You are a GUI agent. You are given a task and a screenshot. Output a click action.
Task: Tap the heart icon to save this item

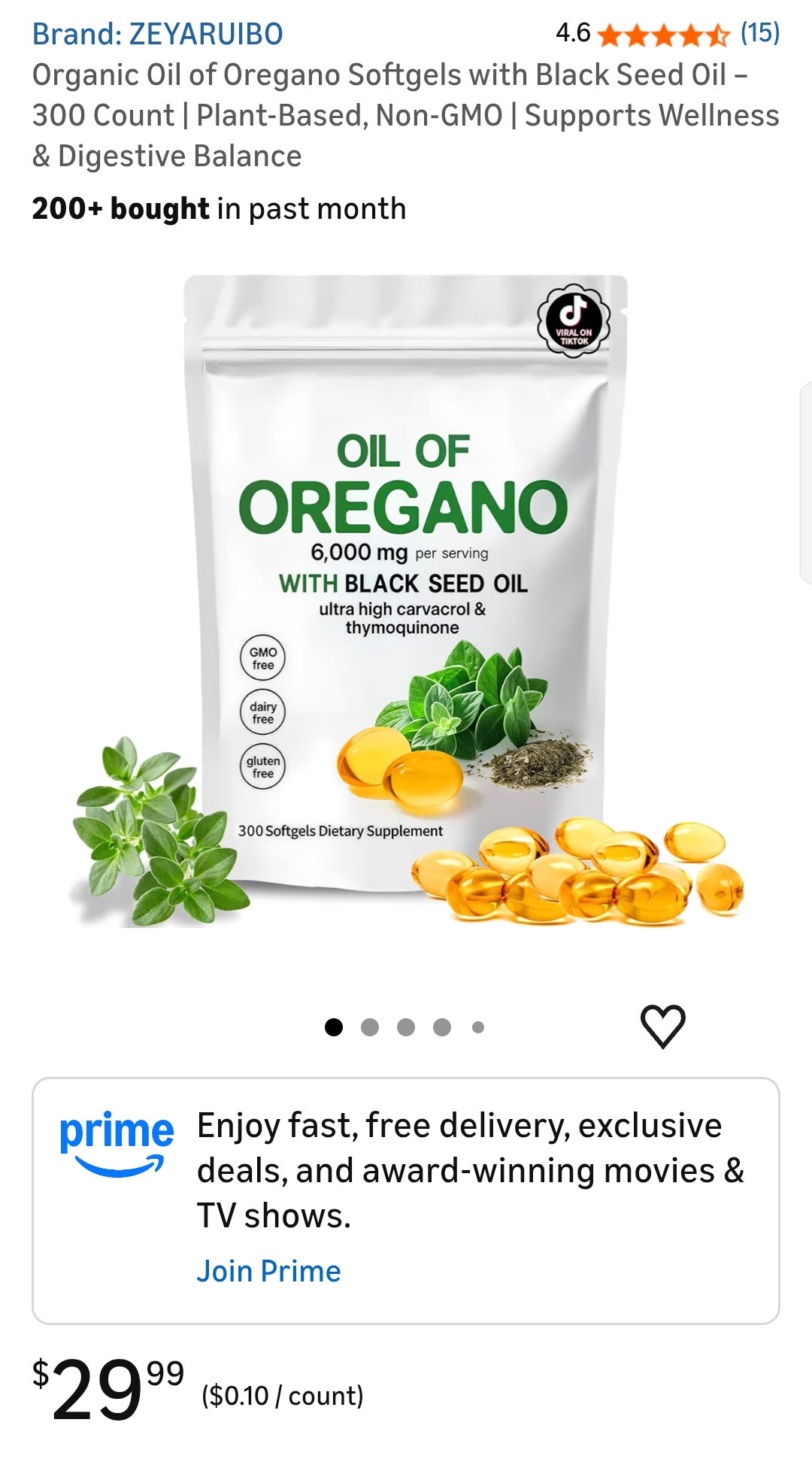click(x=663, y=1026)
